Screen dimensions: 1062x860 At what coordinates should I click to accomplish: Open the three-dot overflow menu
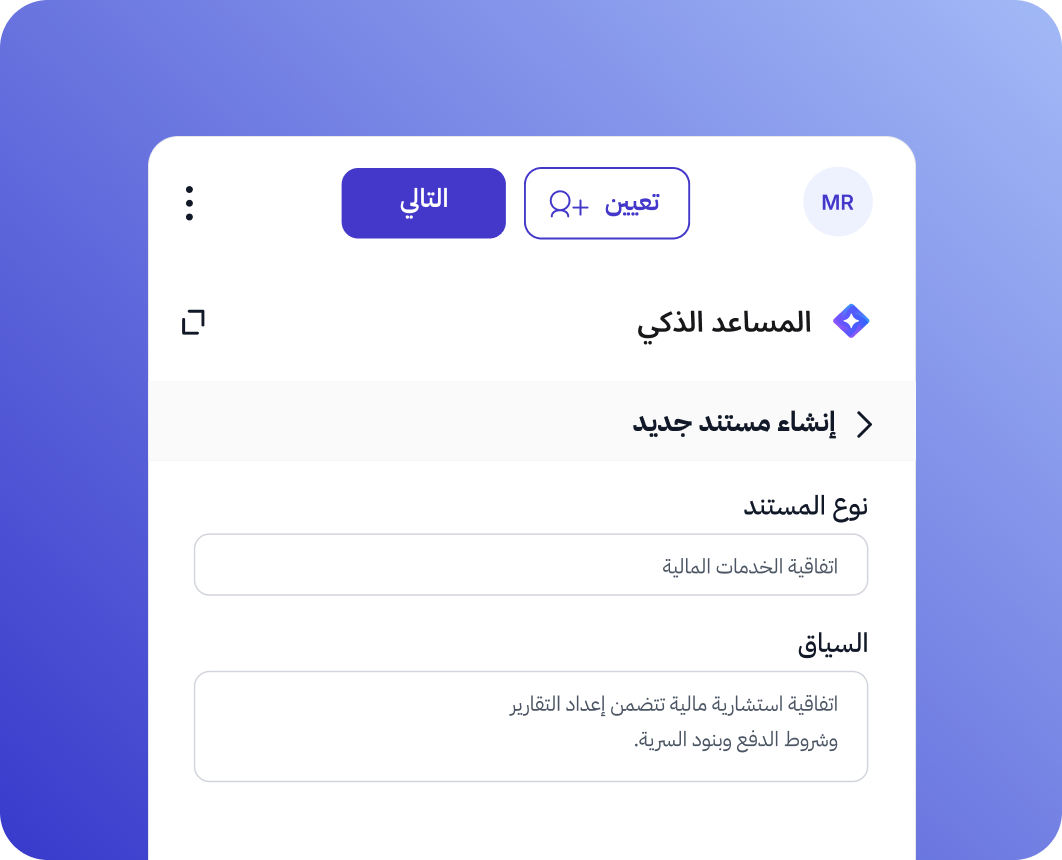pos(189,203)
